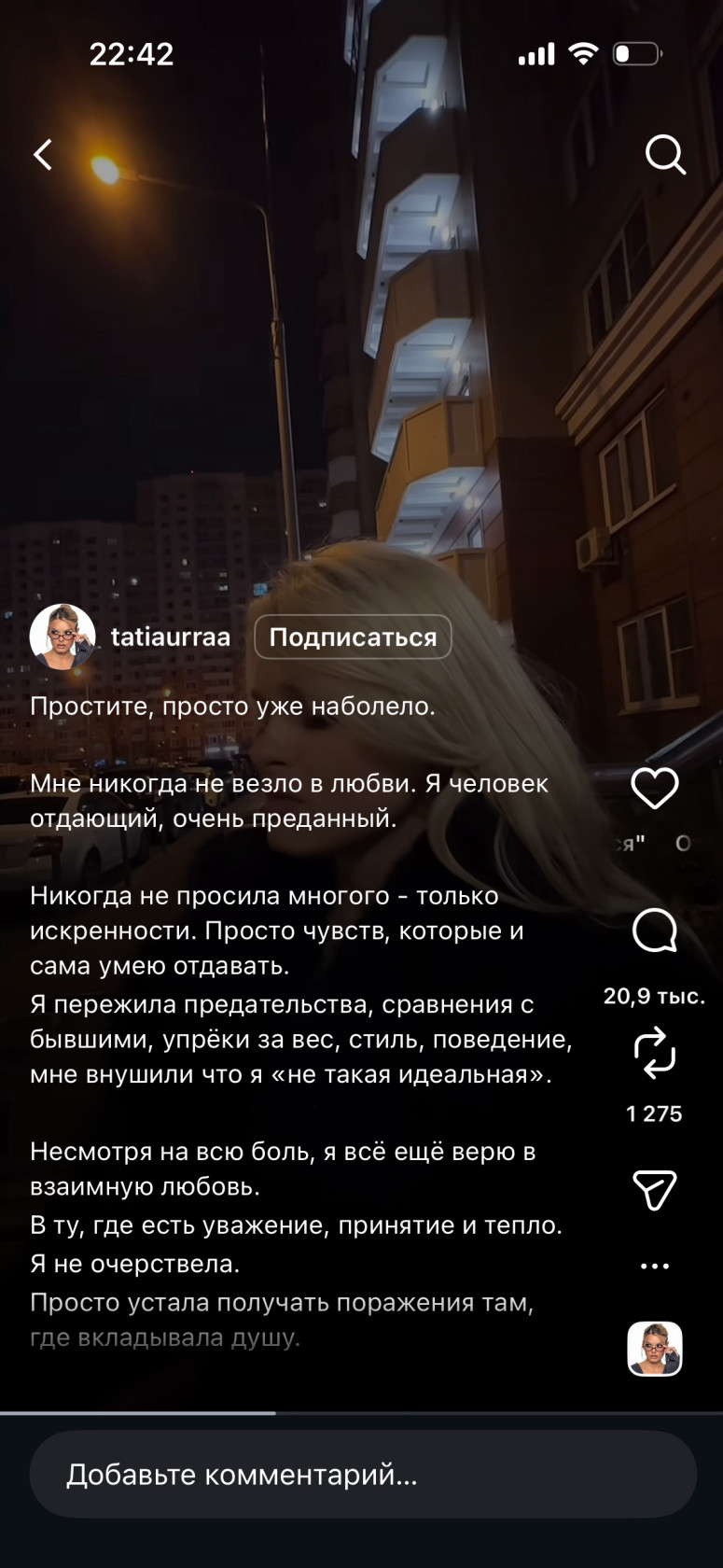Go back using the left chevron arrow
723x1568 pixels.
click(43, 154)
